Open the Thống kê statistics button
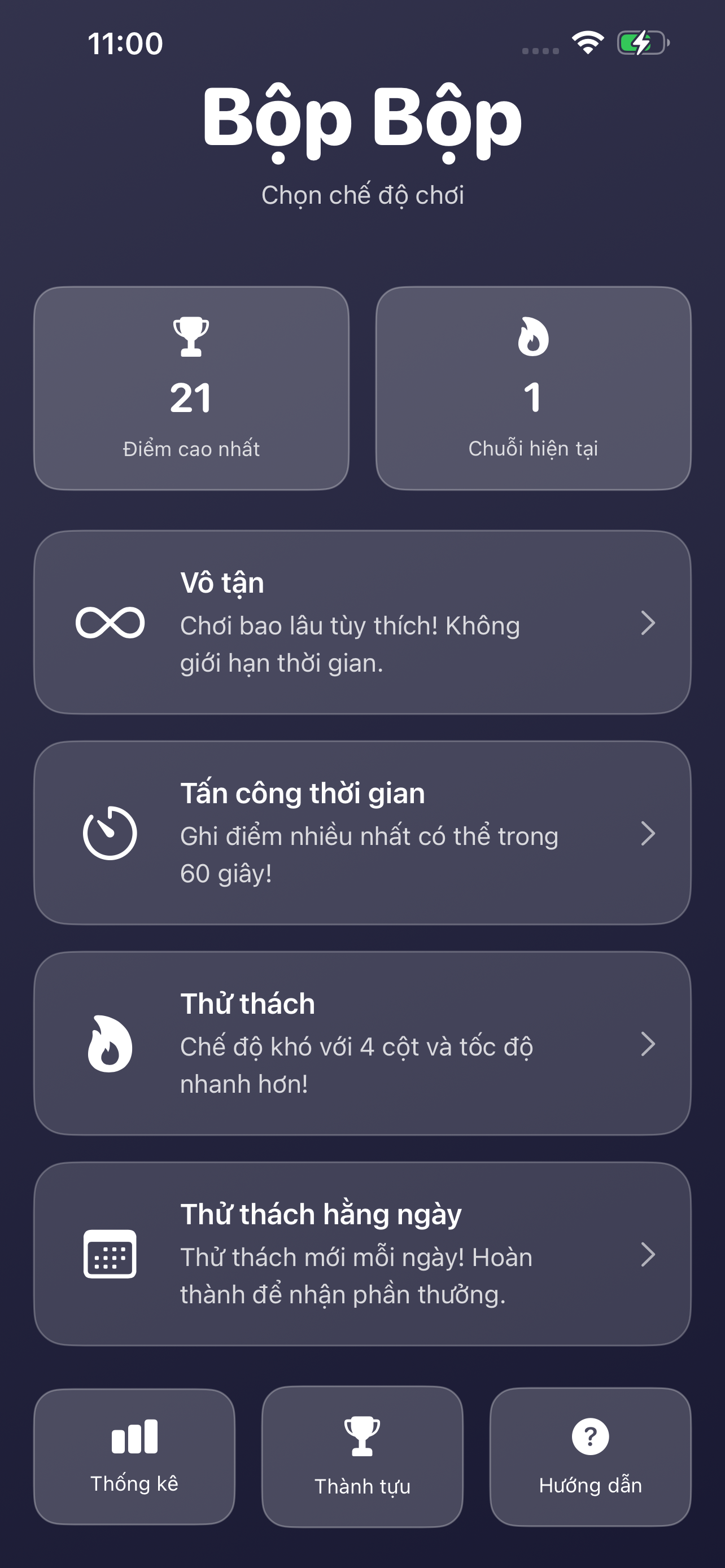This screenshot has height=1568, width=725. tap(134, 1456)
